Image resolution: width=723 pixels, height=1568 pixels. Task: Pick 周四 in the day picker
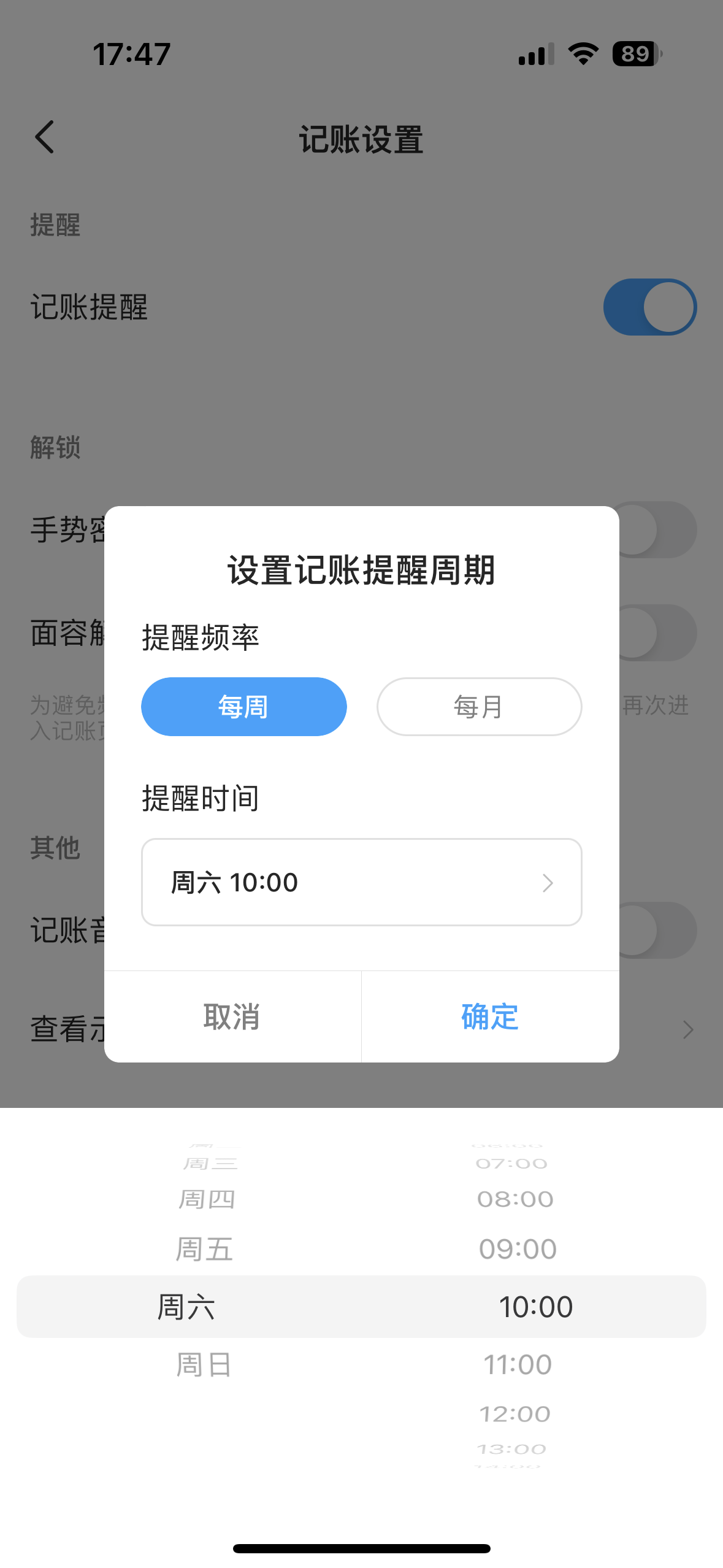point(207,1199)
